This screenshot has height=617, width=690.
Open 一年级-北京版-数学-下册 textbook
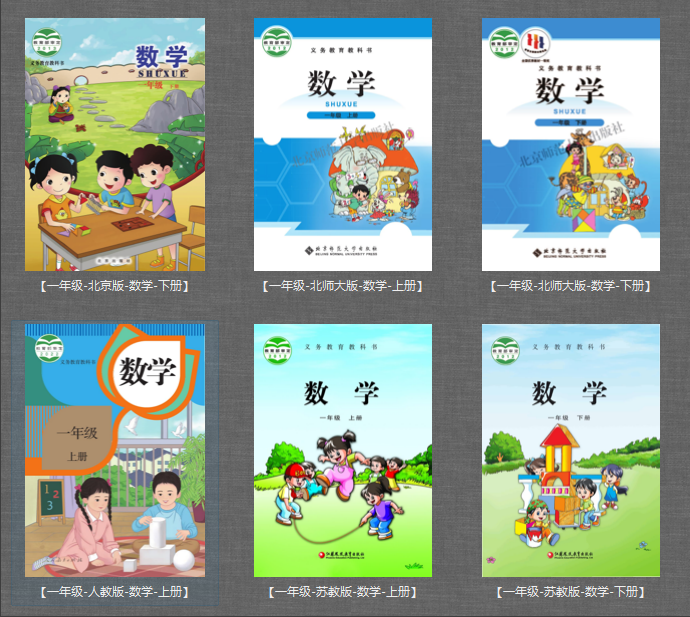pyautogui.click(x=115, y=144)
